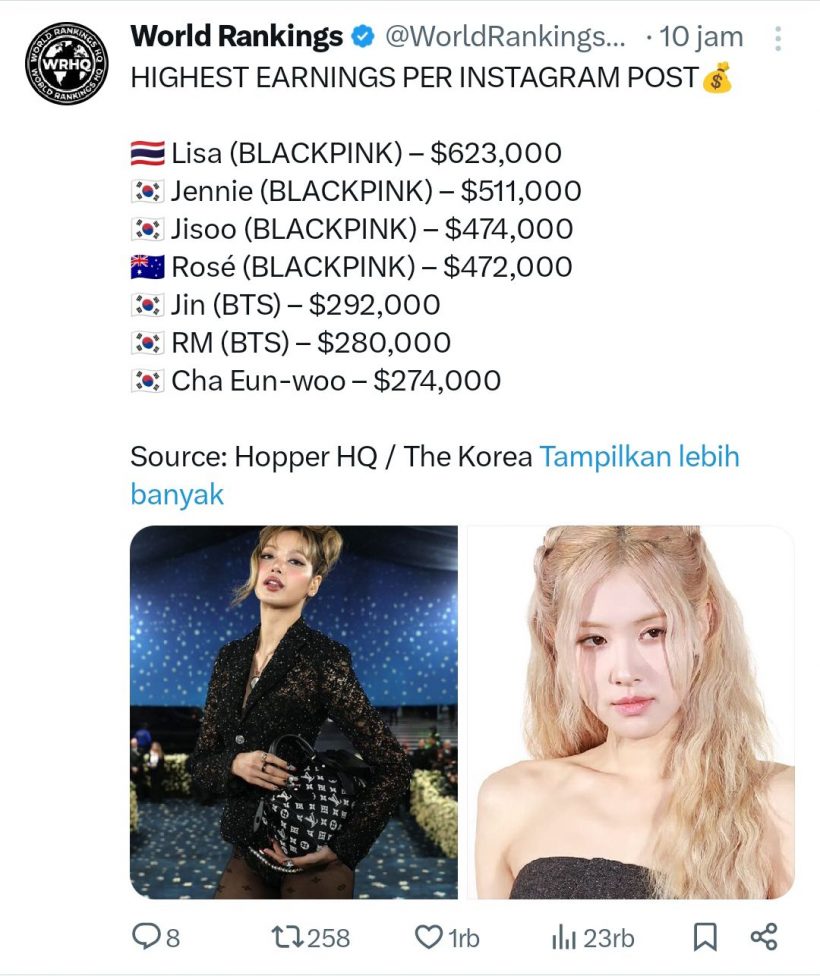Open the reply conversation icon
820x976 pixels.
(x=147, y=938)
